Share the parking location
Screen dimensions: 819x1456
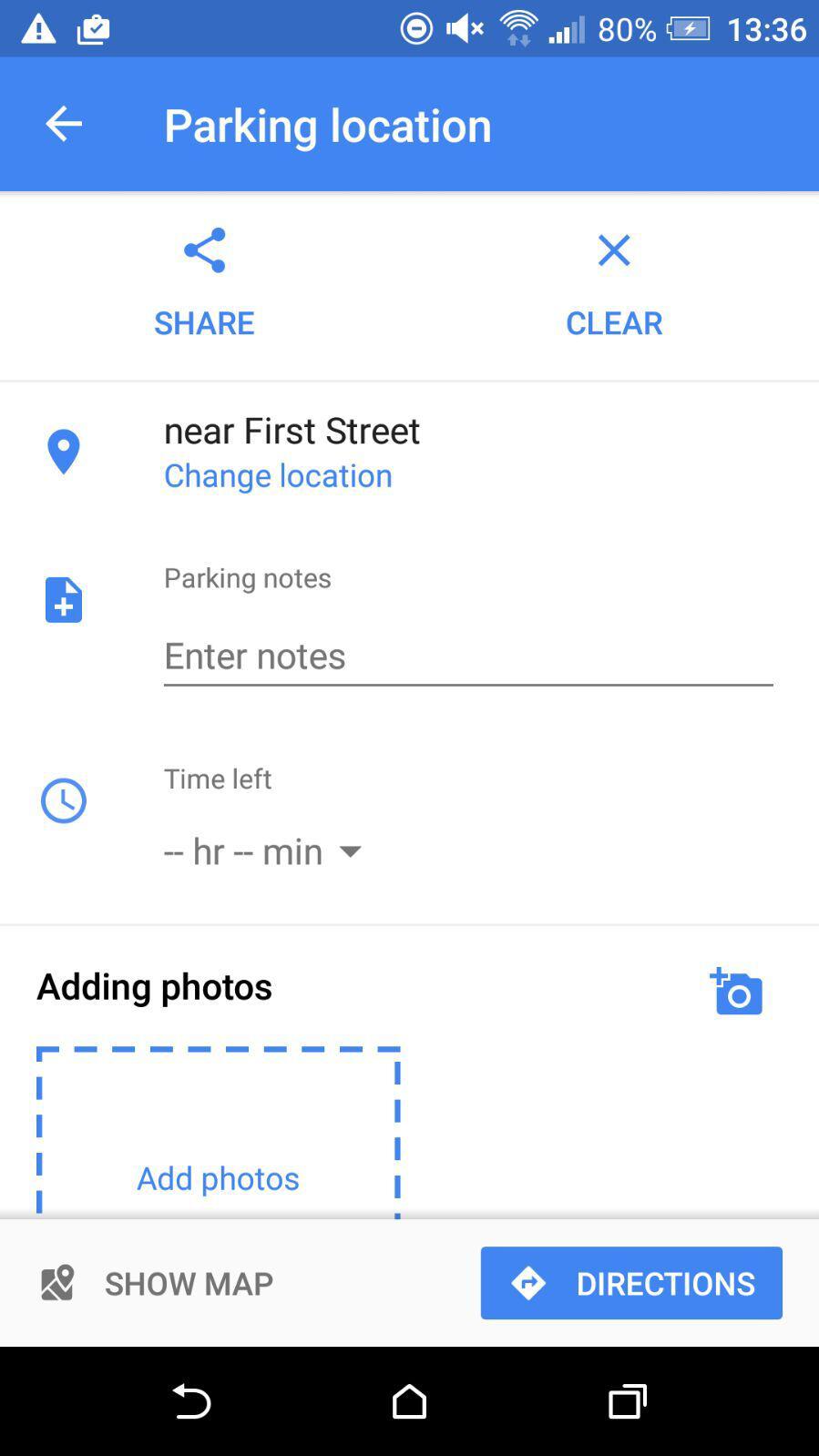204,283
